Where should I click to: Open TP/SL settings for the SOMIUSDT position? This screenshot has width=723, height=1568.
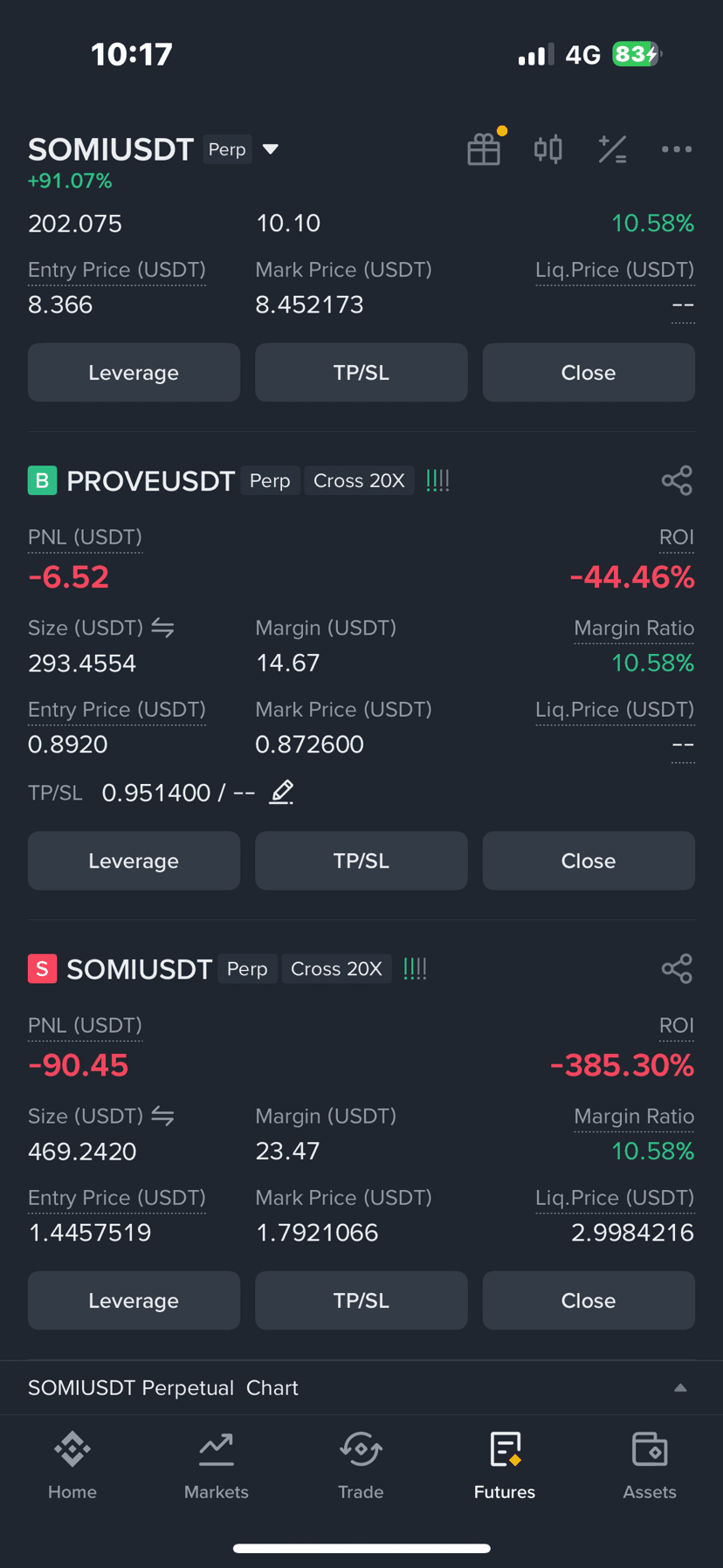click(x=361, y=1300)
